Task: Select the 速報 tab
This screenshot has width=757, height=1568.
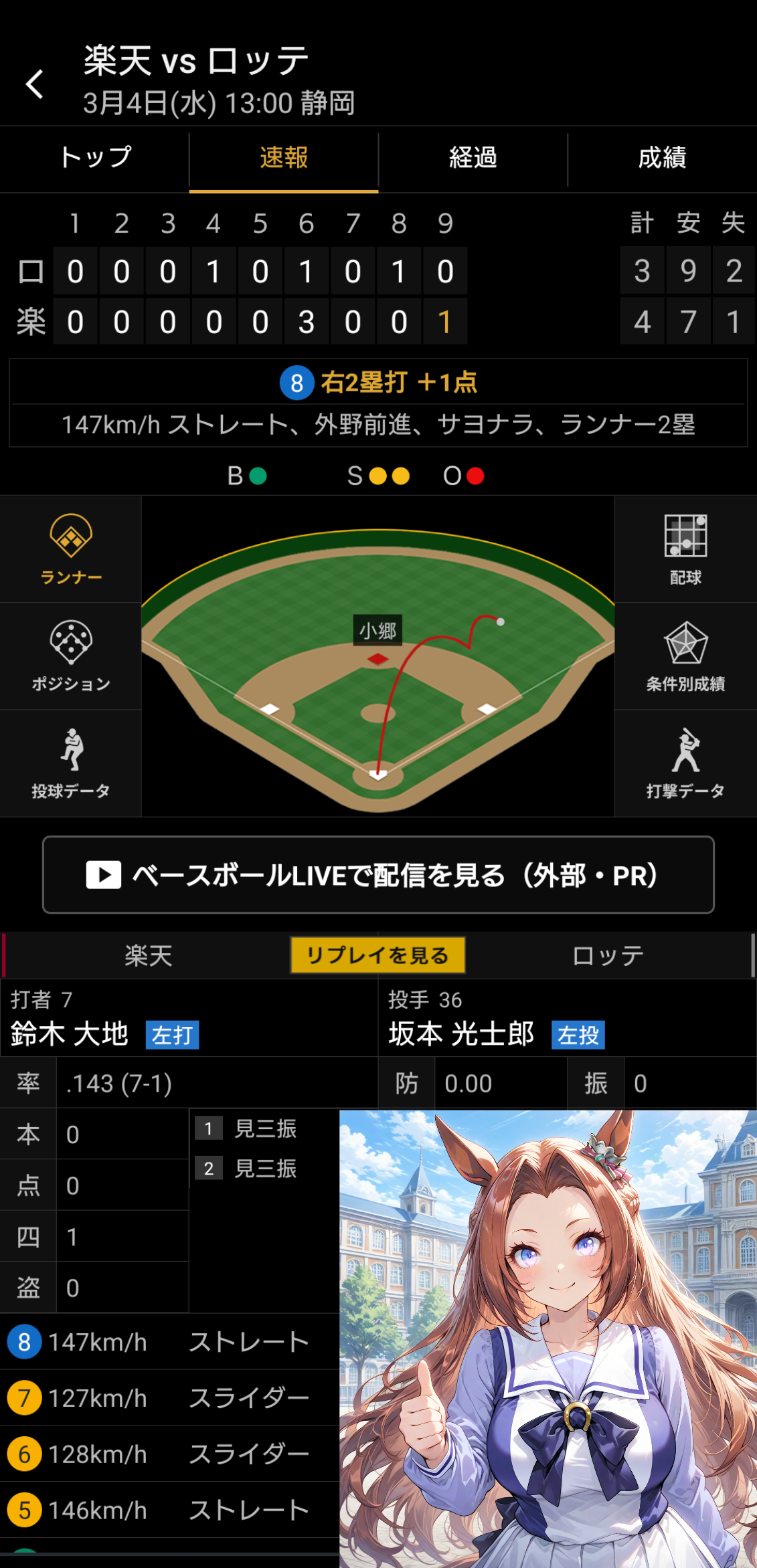Action: click(284, 158)
